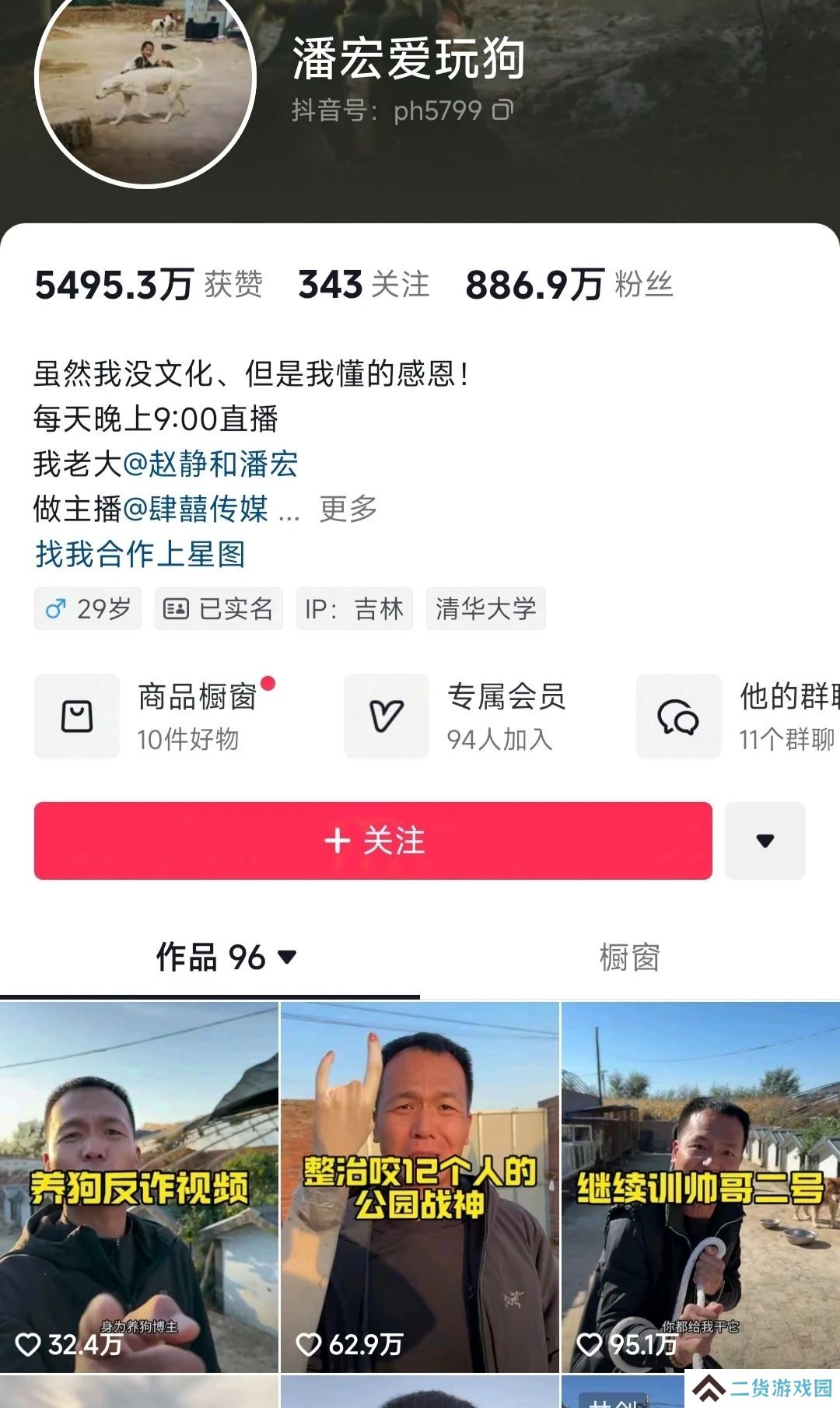Open the @肆囍传媒 mention link
Viewport: 840px width, 1408px height.
195,510
